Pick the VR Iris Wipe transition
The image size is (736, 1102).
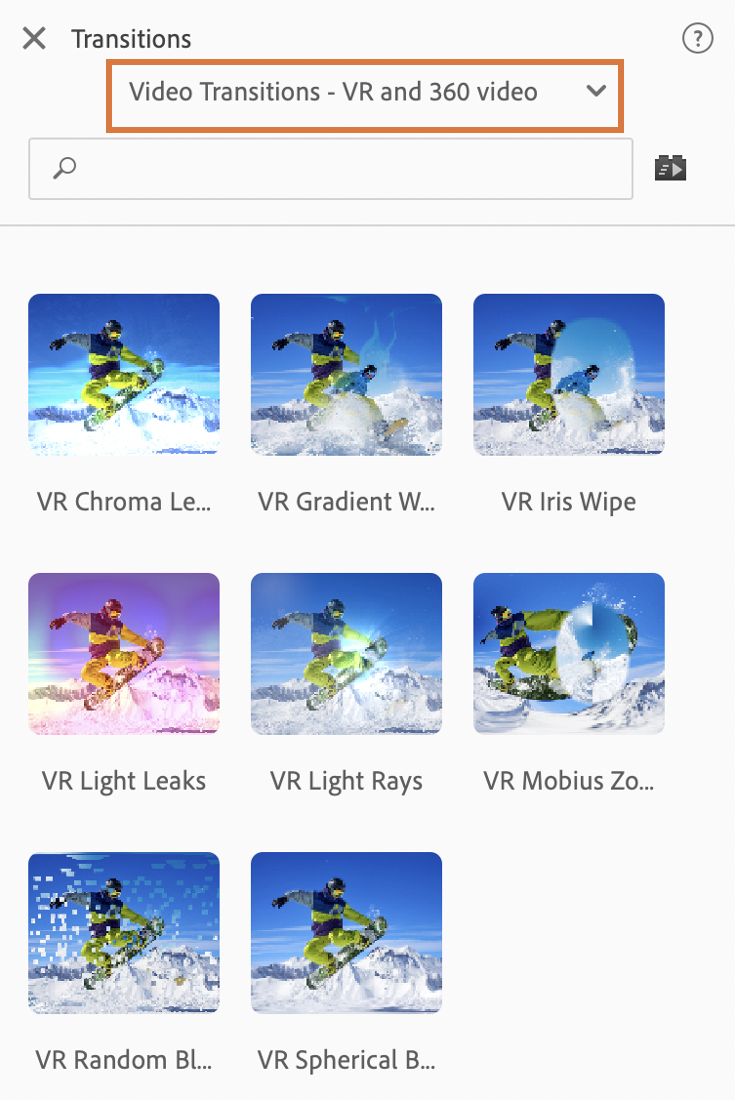click(x=569, y=374)
